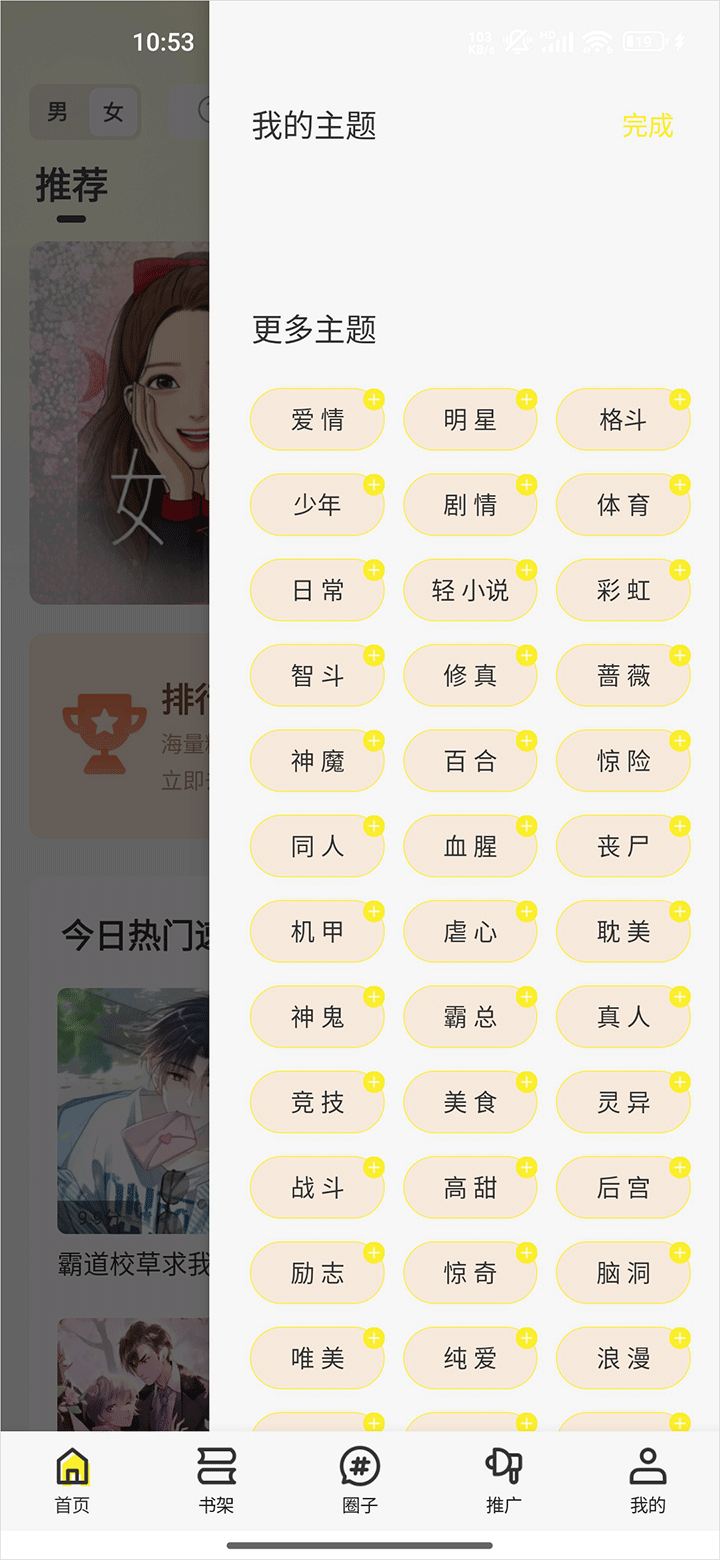Add the 丧尸 theme via its plus toggle
The height and width of the screenshot is (1560, 720).
click(x=679, y=824)
